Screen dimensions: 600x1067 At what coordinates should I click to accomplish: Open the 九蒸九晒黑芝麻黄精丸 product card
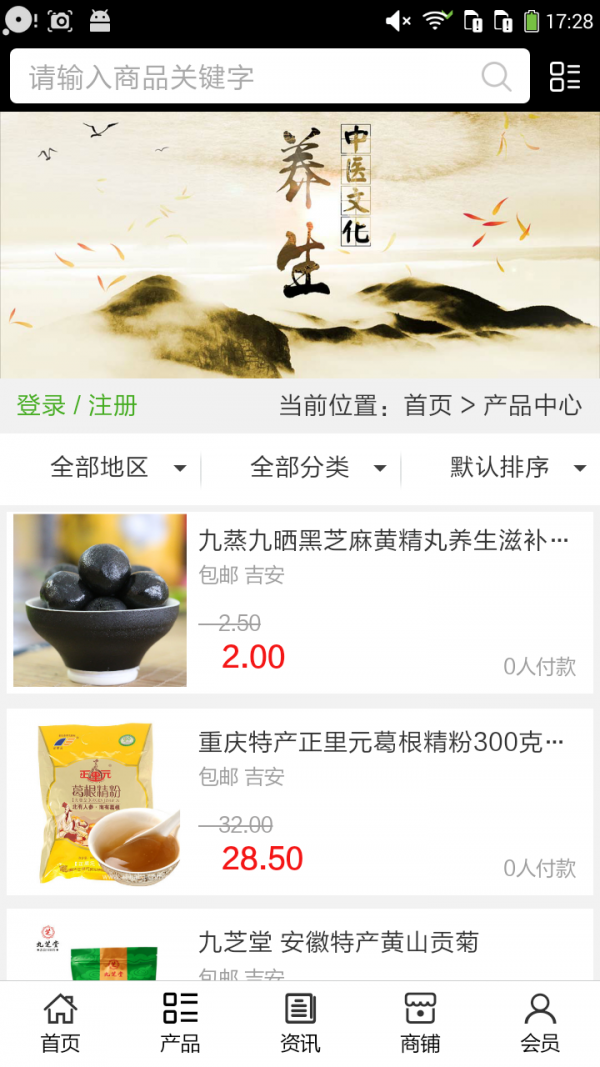point(300,600)
